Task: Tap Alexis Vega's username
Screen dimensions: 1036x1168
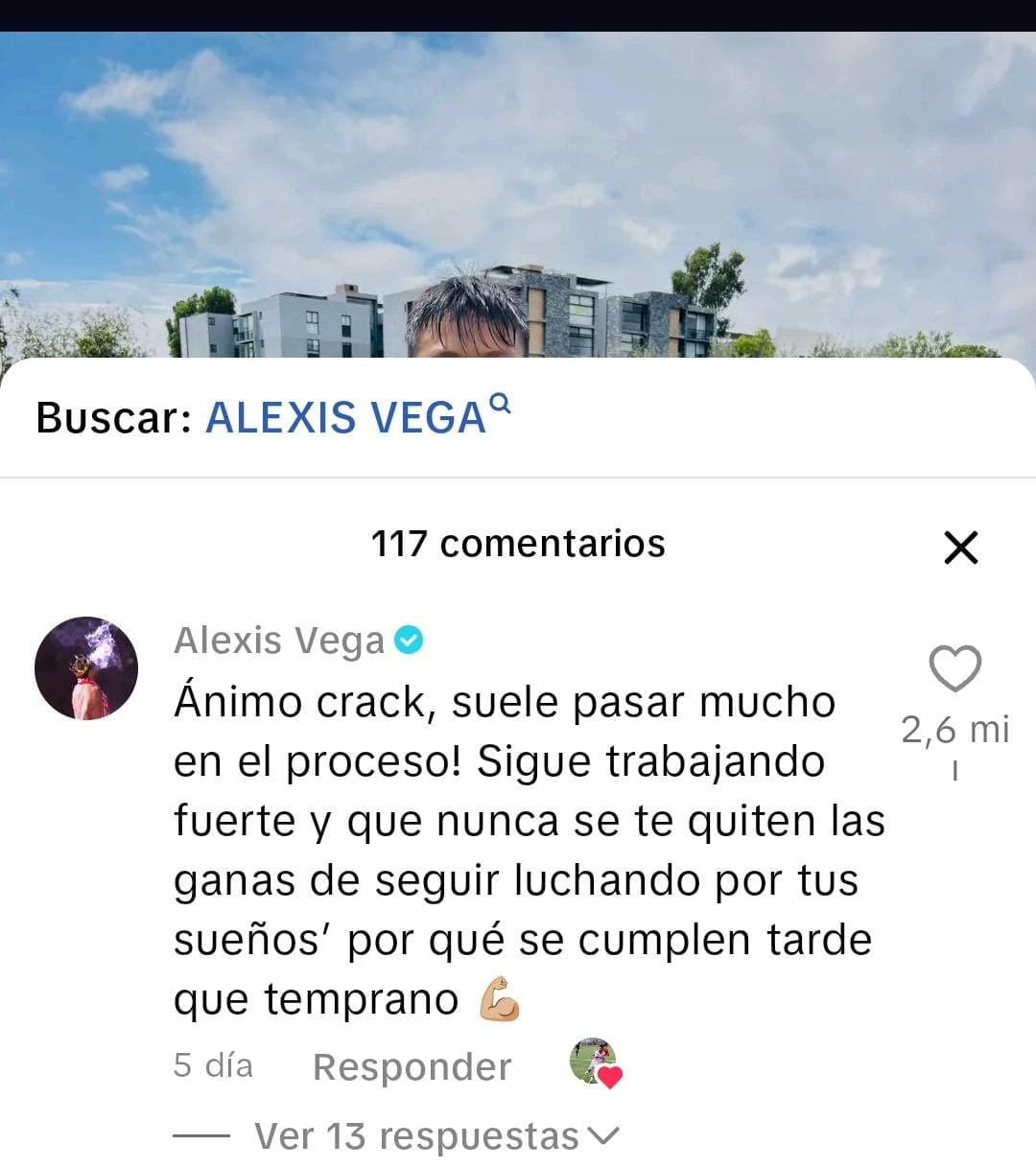Action: [x=279, y=641]
